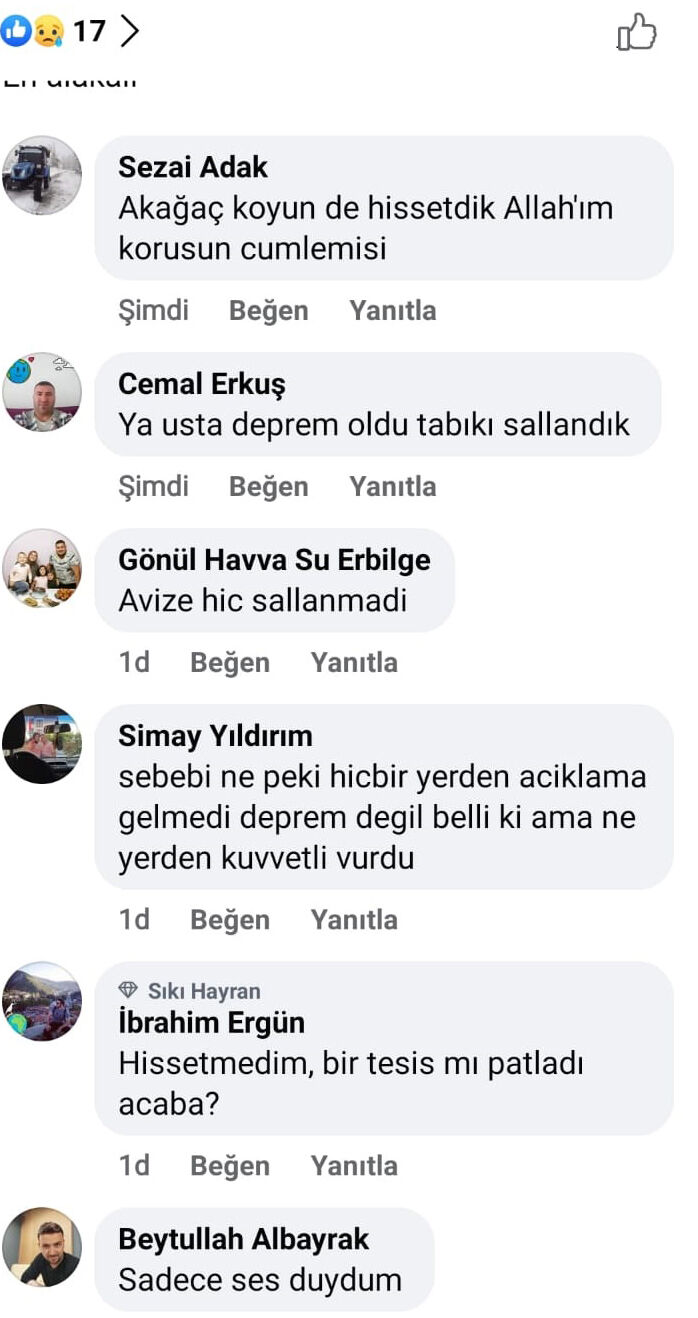Like Cemal Erkuş's comment
698x1318 pixels.
point(268,487)
